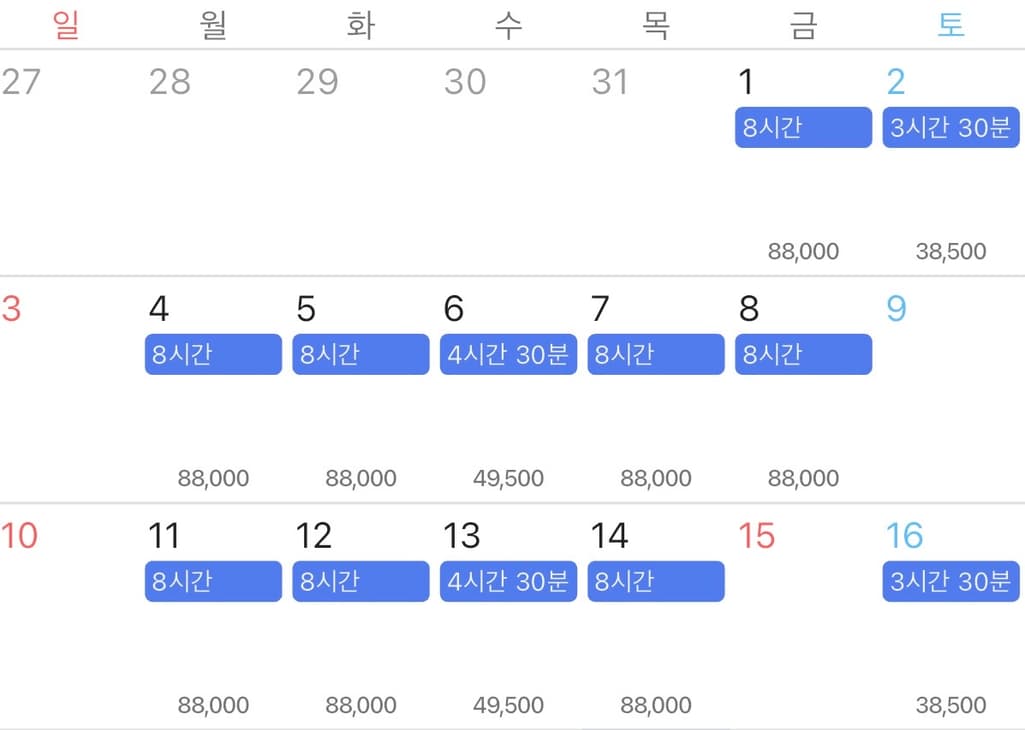Tap the 8시간 shift on the 12th

coord(360,582)
